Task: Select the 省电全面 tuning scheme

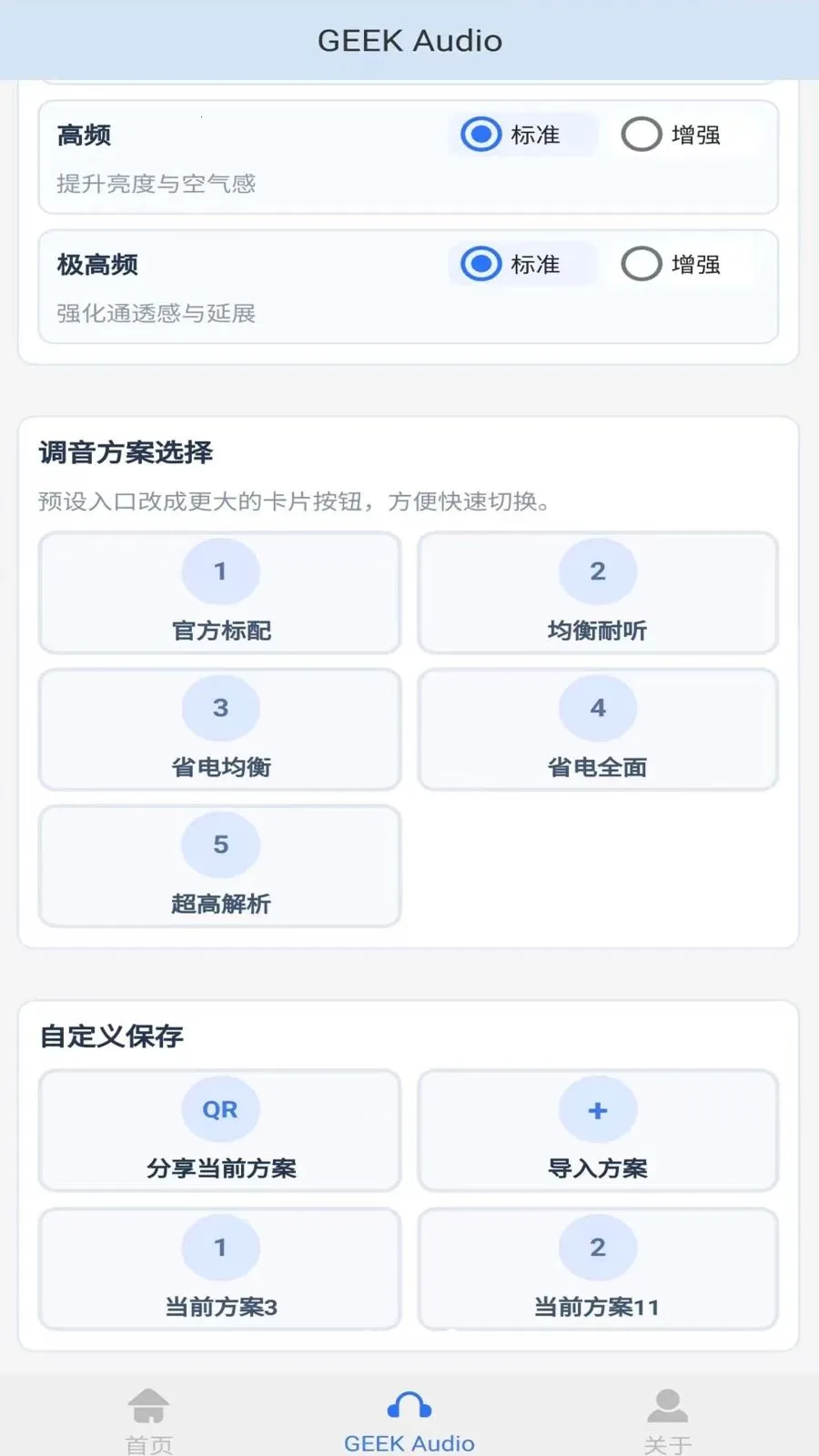Action: [598, 730]
